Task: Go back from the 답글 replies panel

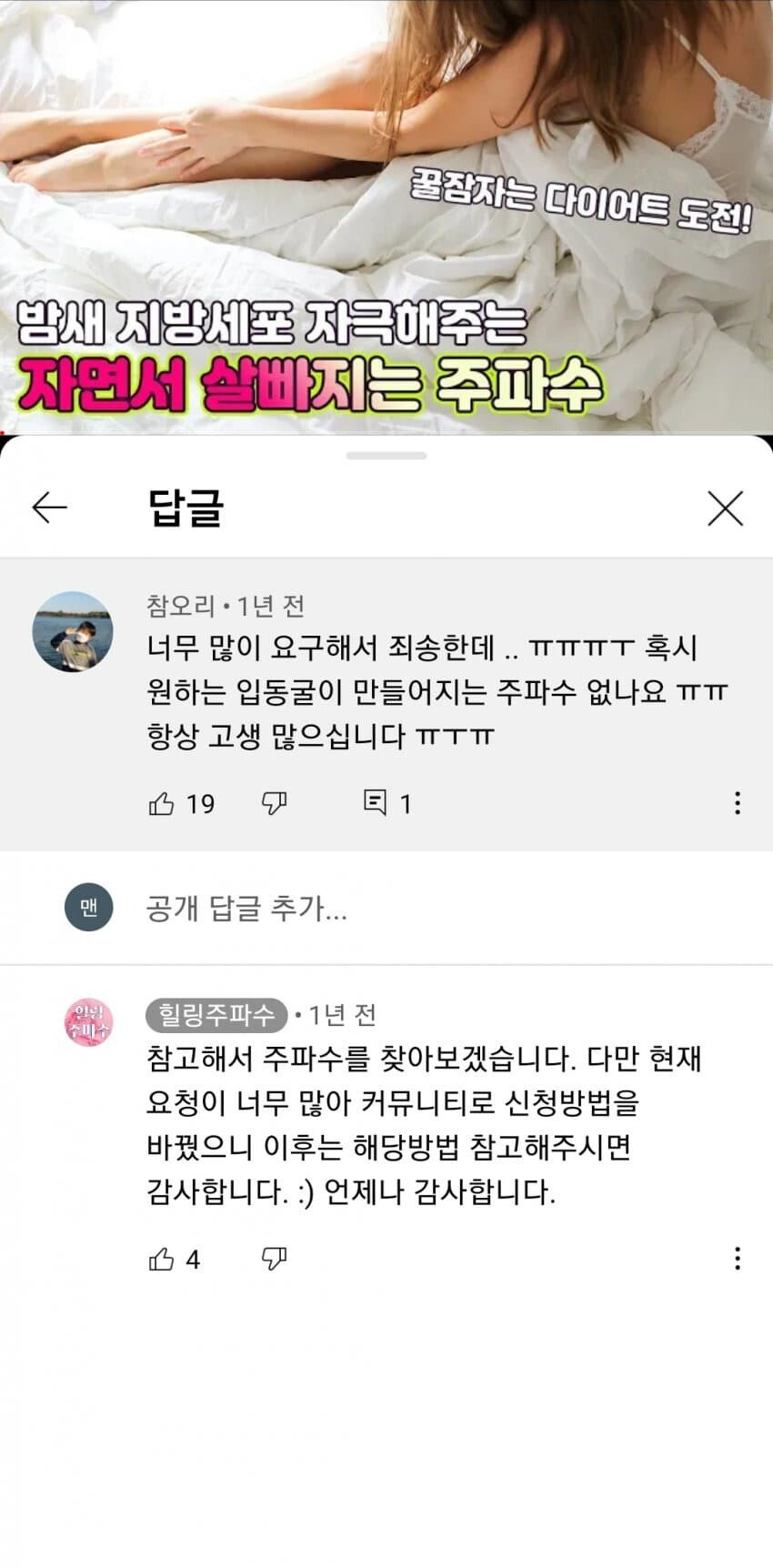Action: click(49, 508)
